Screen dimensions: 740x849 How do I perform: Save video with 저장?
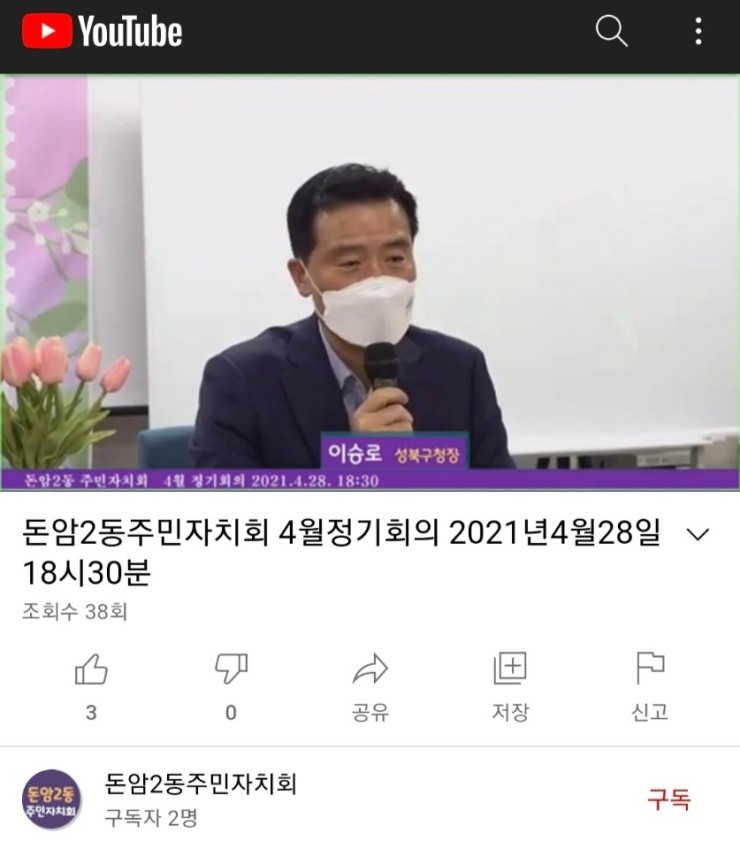(x=510, y=669)
